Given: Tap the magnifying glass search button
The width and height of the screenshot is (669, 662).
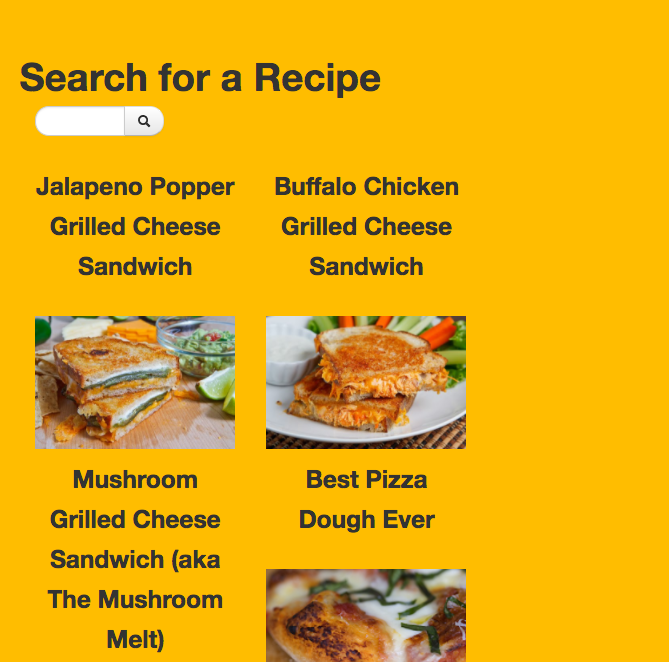Looking at the screenshot, I should point(144,121).
